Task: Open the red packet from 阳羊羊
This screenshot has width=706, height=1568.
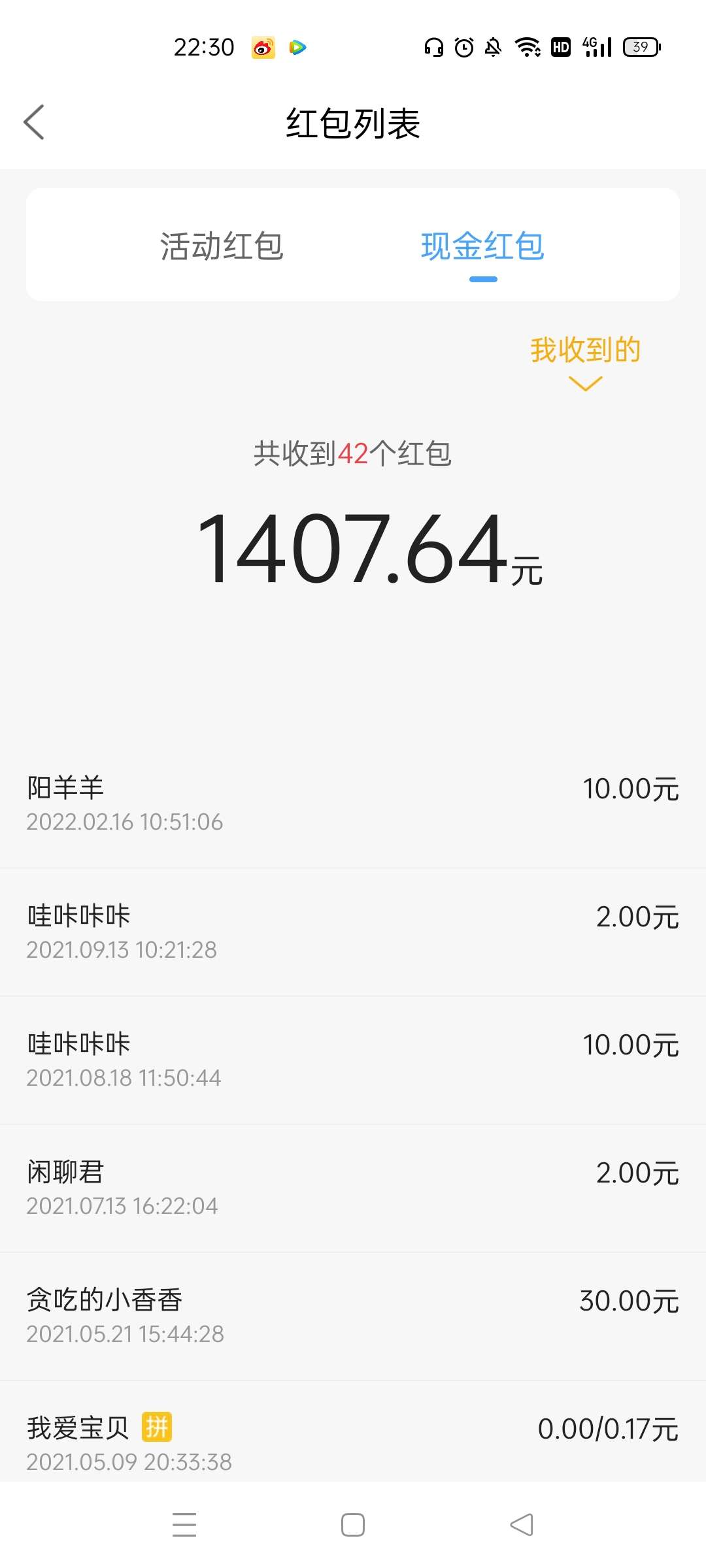Action: point(353,804)
